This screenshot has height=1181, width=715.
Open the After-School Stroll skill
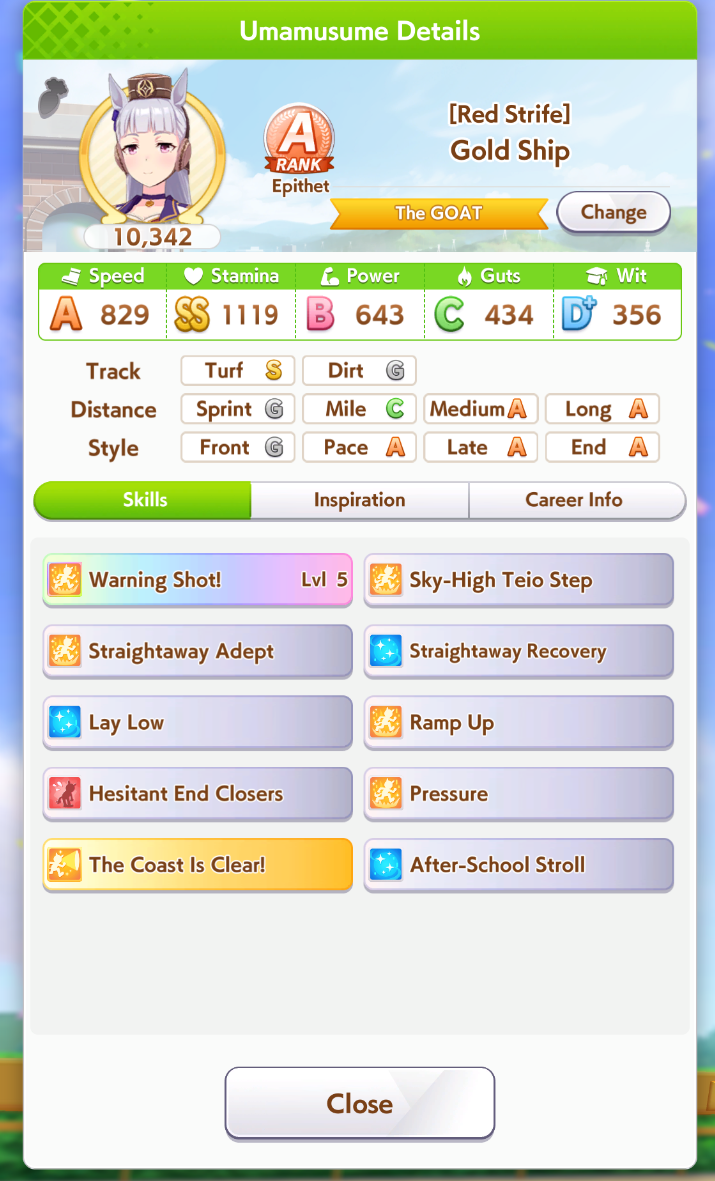coord(518,865)
